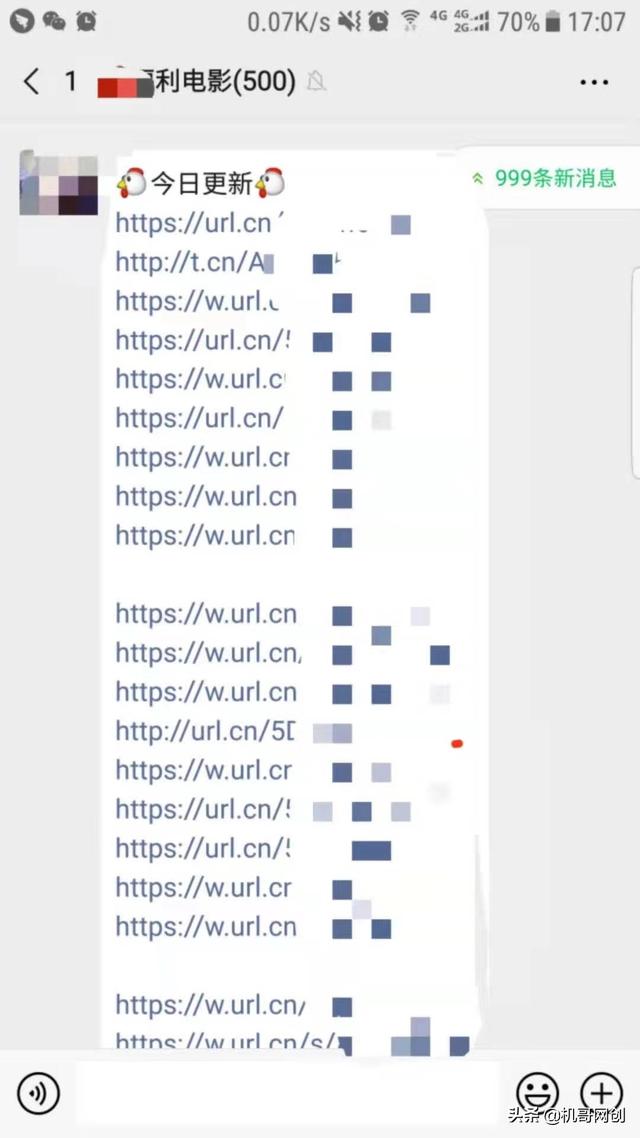This screenshot has width=640, height=1138.
Task: Open the http://url.cn/5D link in message
Action: (x=205, y=731)
